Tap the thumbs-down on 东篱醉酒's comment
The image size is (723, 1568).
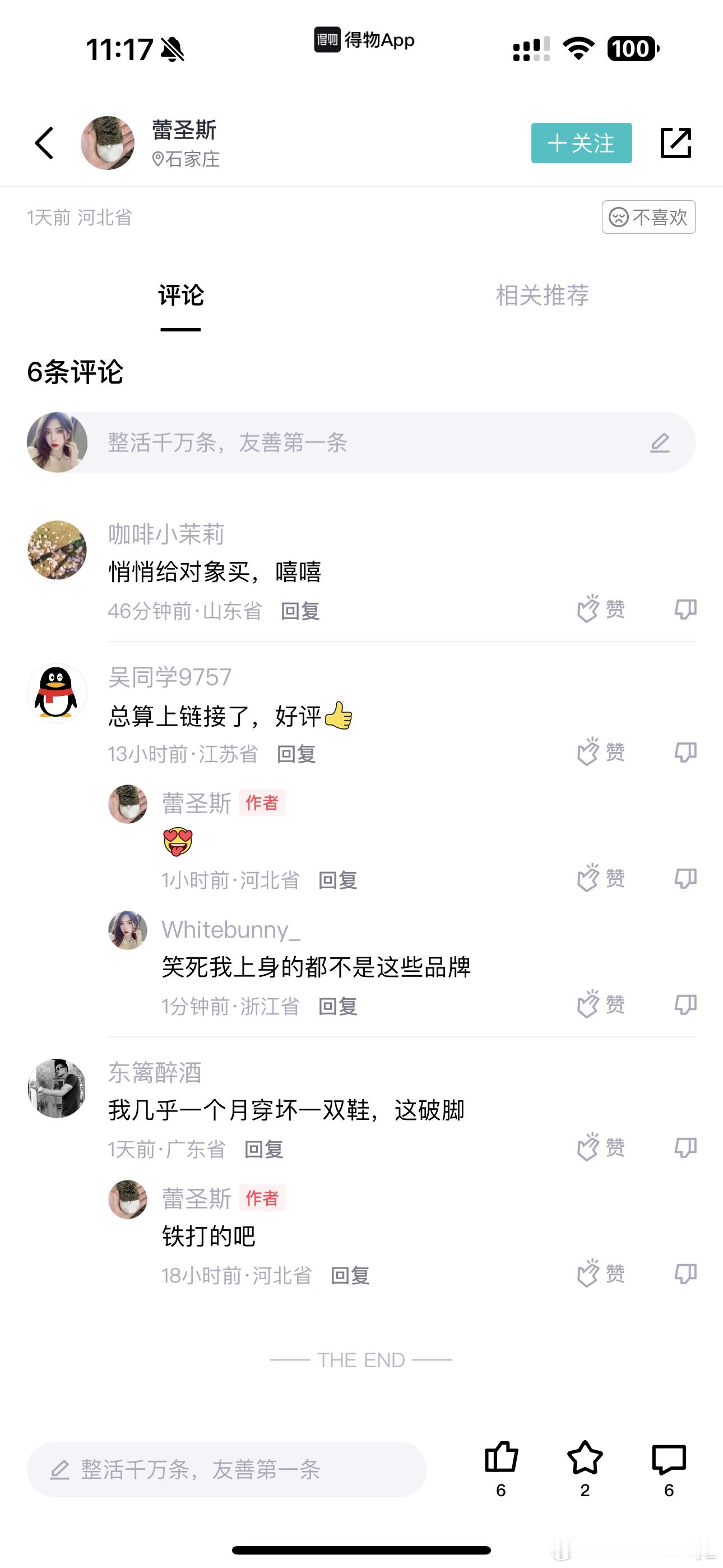(685, 1147)
